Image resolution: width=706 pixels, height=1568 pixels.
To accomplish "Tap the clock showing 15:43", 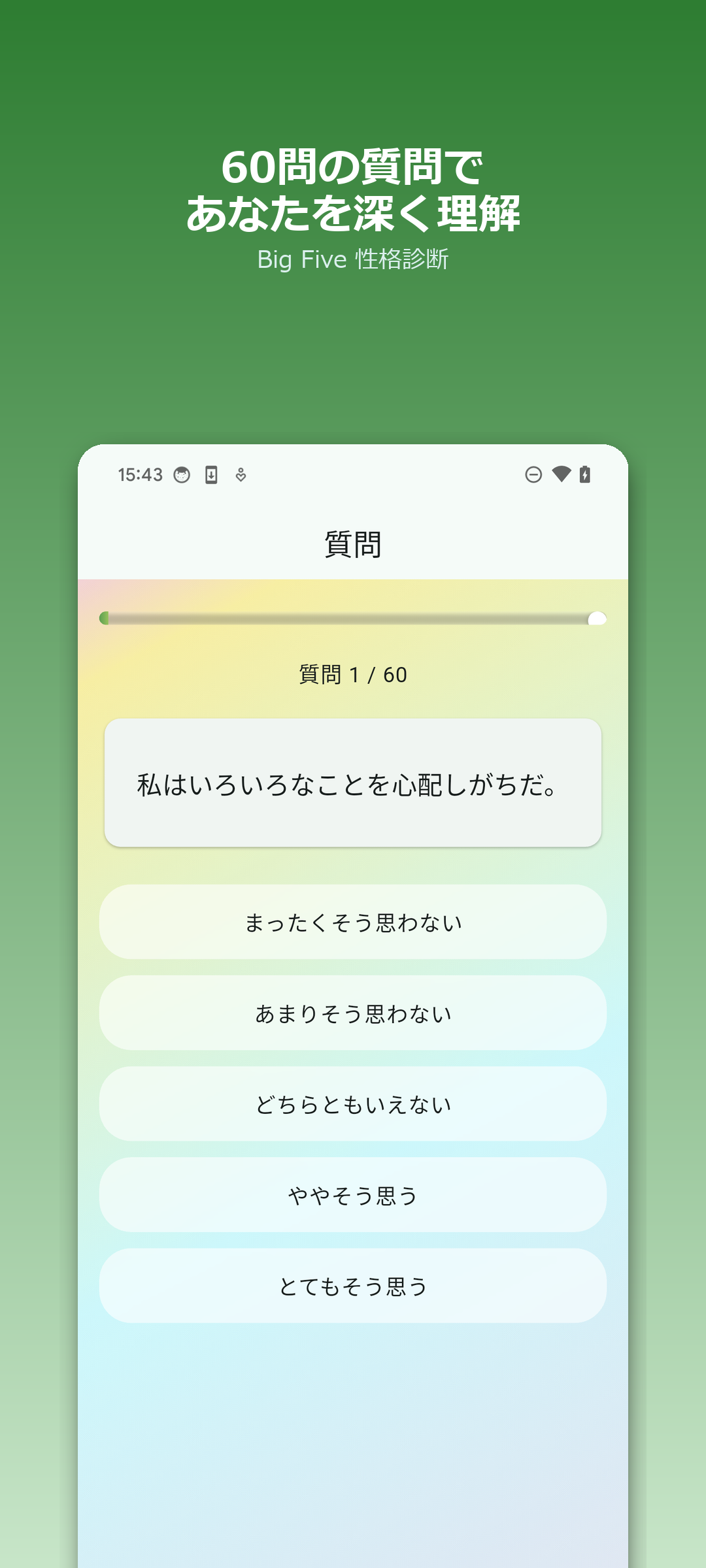I will (x=139, y=475).
